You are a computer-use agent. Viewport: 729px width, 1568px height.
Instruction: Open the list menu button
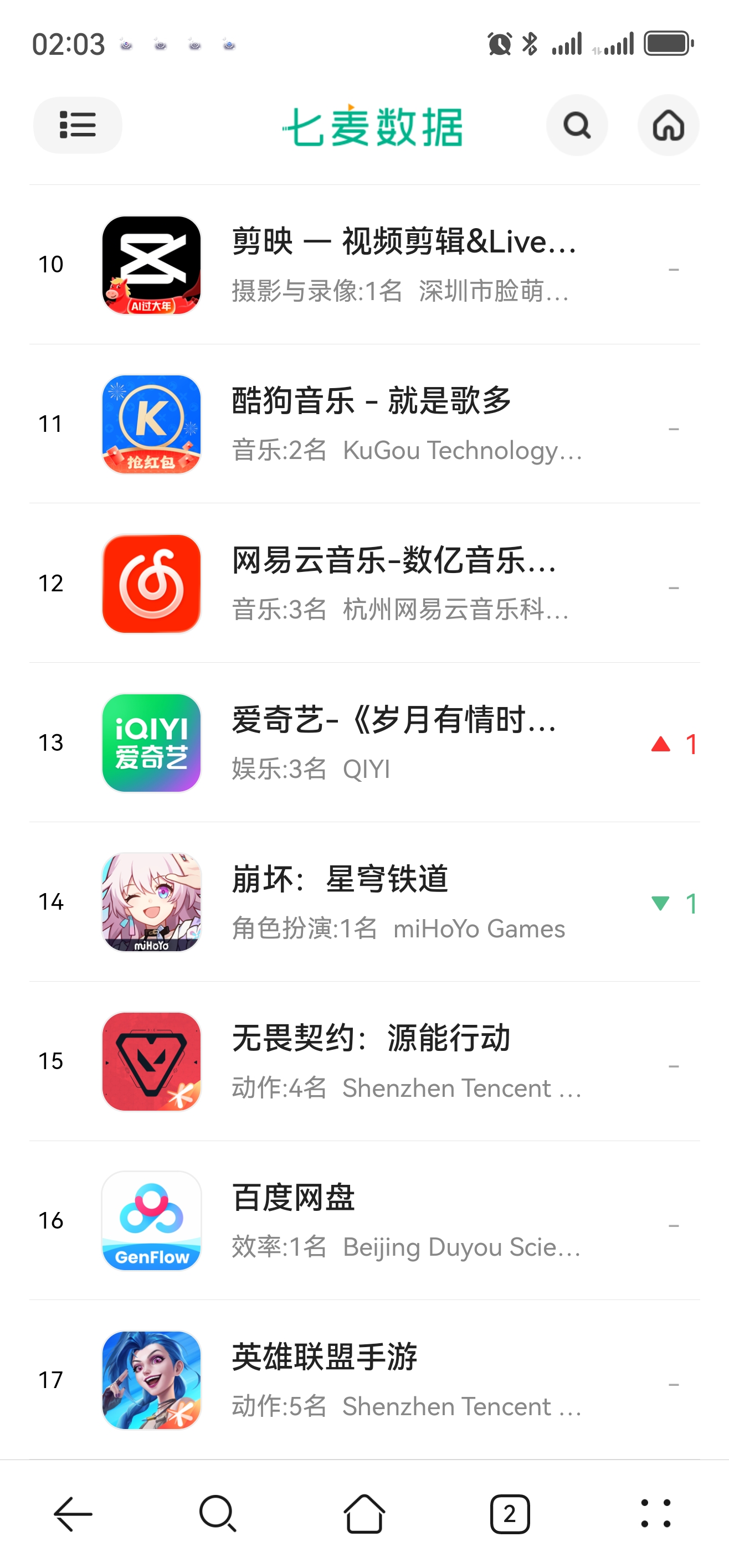click(x=78, y=125)
